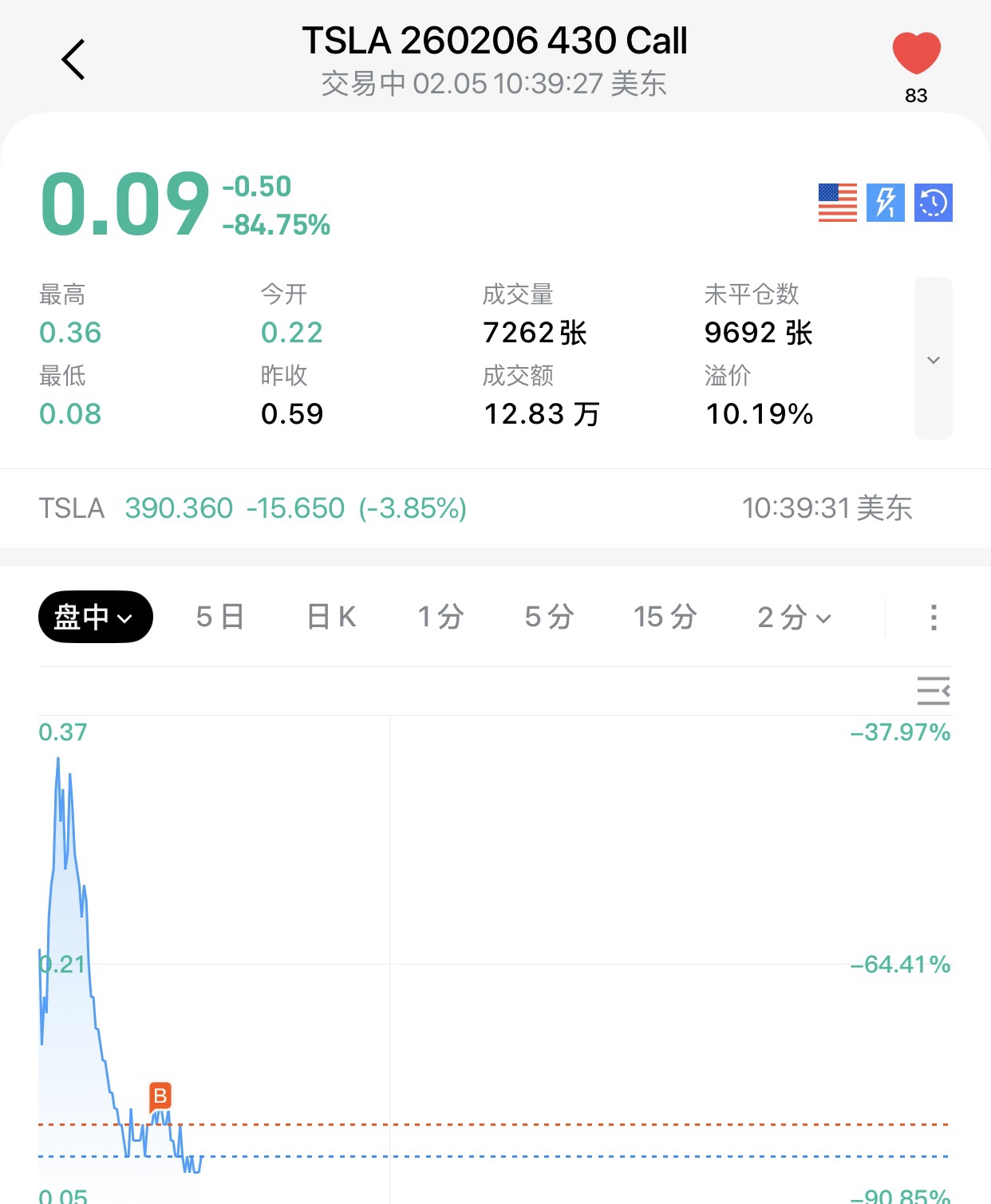Switch to the 日K chart tab
The width and height of the screenshot is (991, 1204).
(331, 617)
